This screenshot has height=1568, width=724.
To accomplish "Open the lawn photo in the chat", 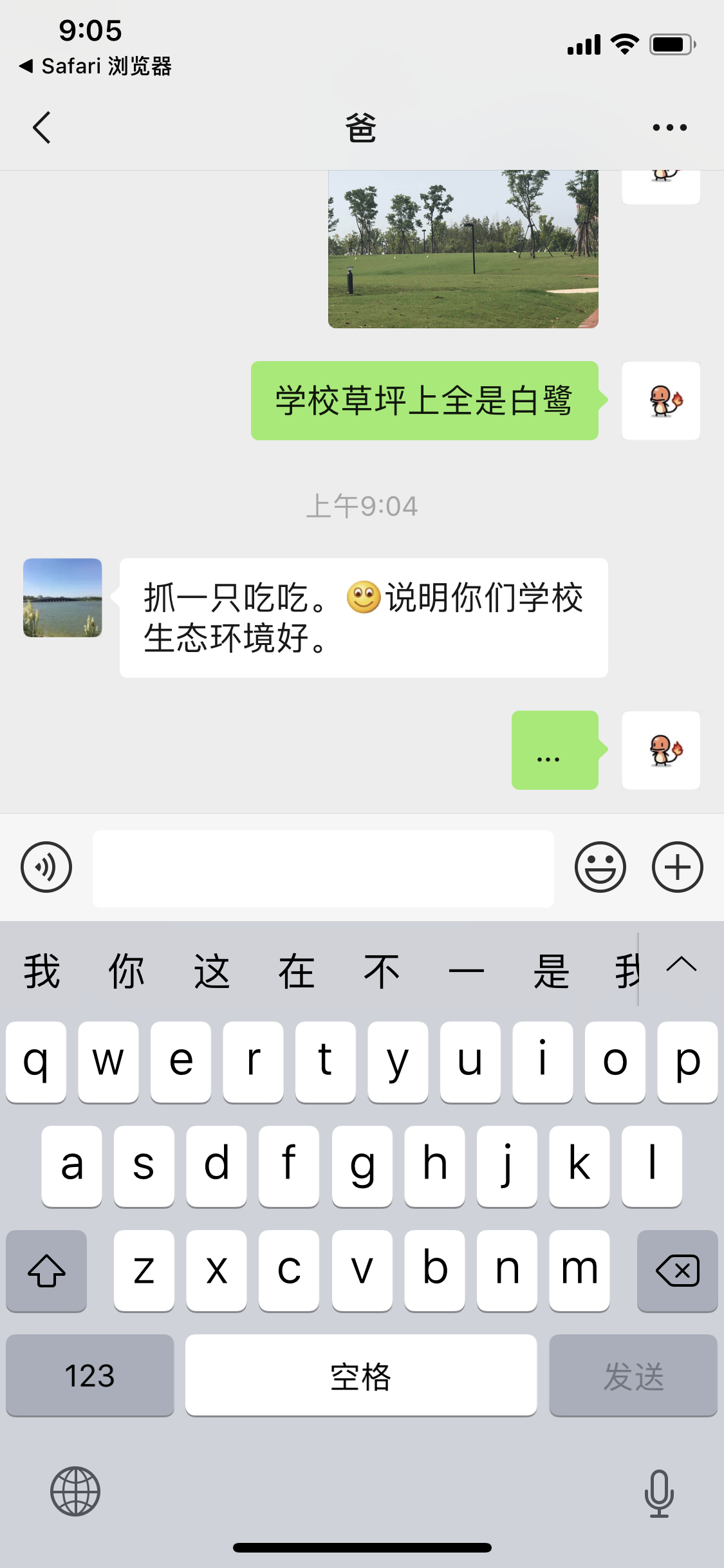I will coord(463,249).
